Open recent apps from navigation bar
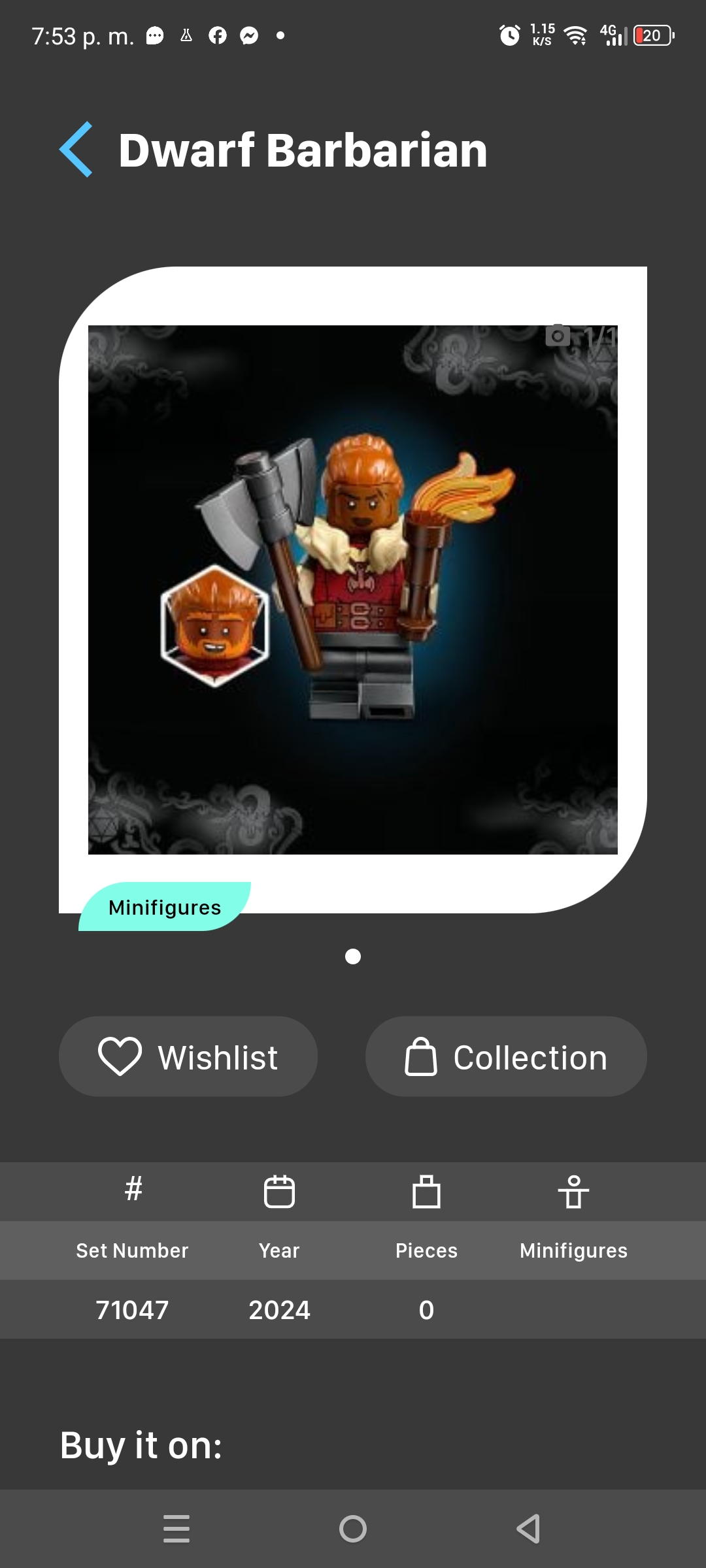Image resolution: width=706 pixels, height=1568 pixels. click(176, 1529)
